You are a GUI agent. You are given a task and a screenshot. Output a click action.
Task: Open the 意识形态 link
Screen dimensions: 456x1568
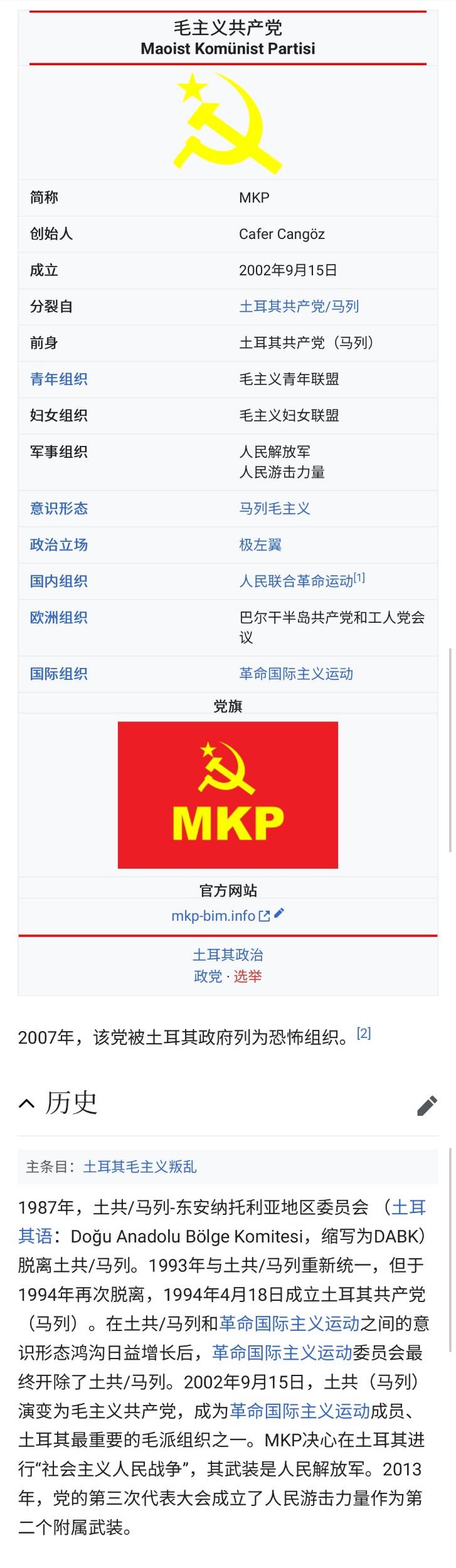point(58,508)
